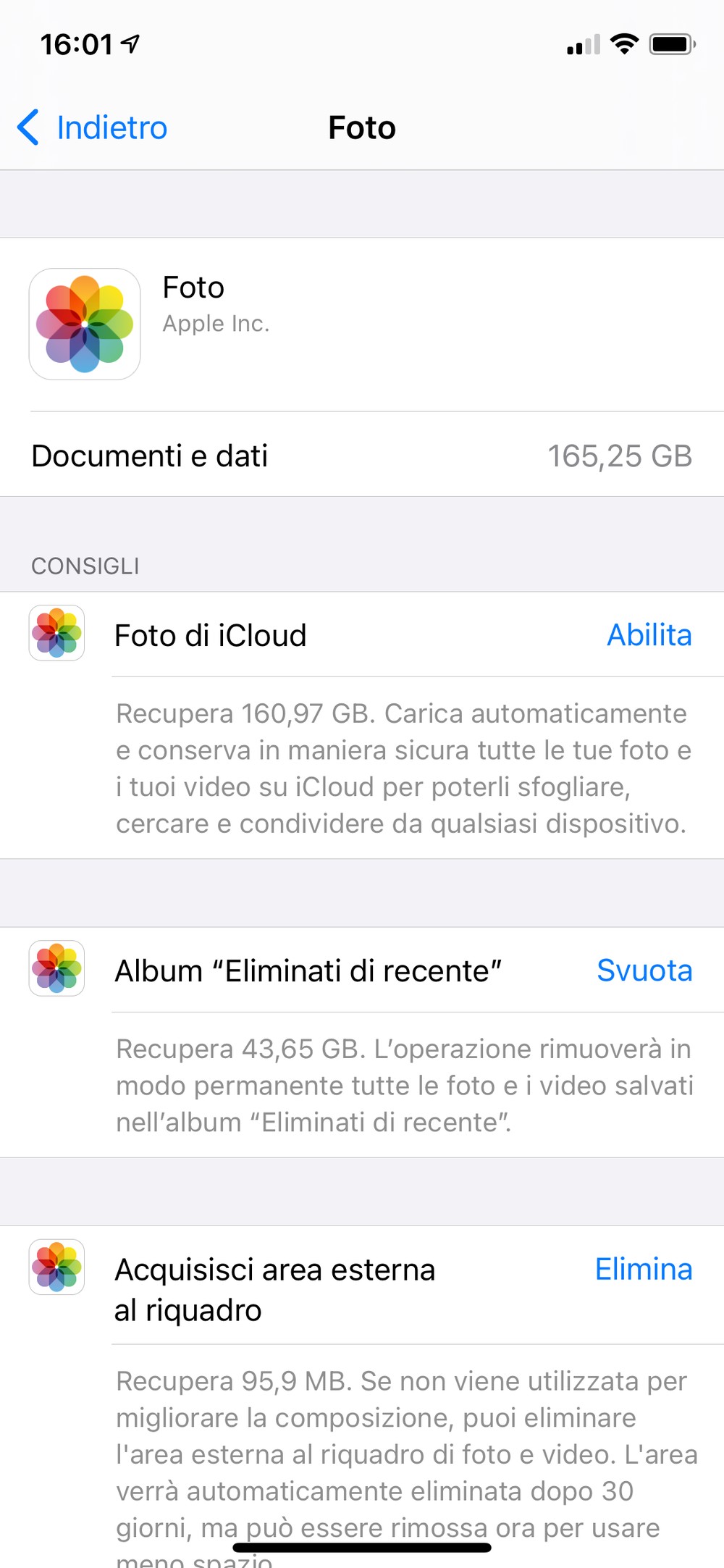This screenshot has height=1568, width=724.
Task: Tap Elimina for Acquisisci area esterna
Action: [x=644, y=1270]
